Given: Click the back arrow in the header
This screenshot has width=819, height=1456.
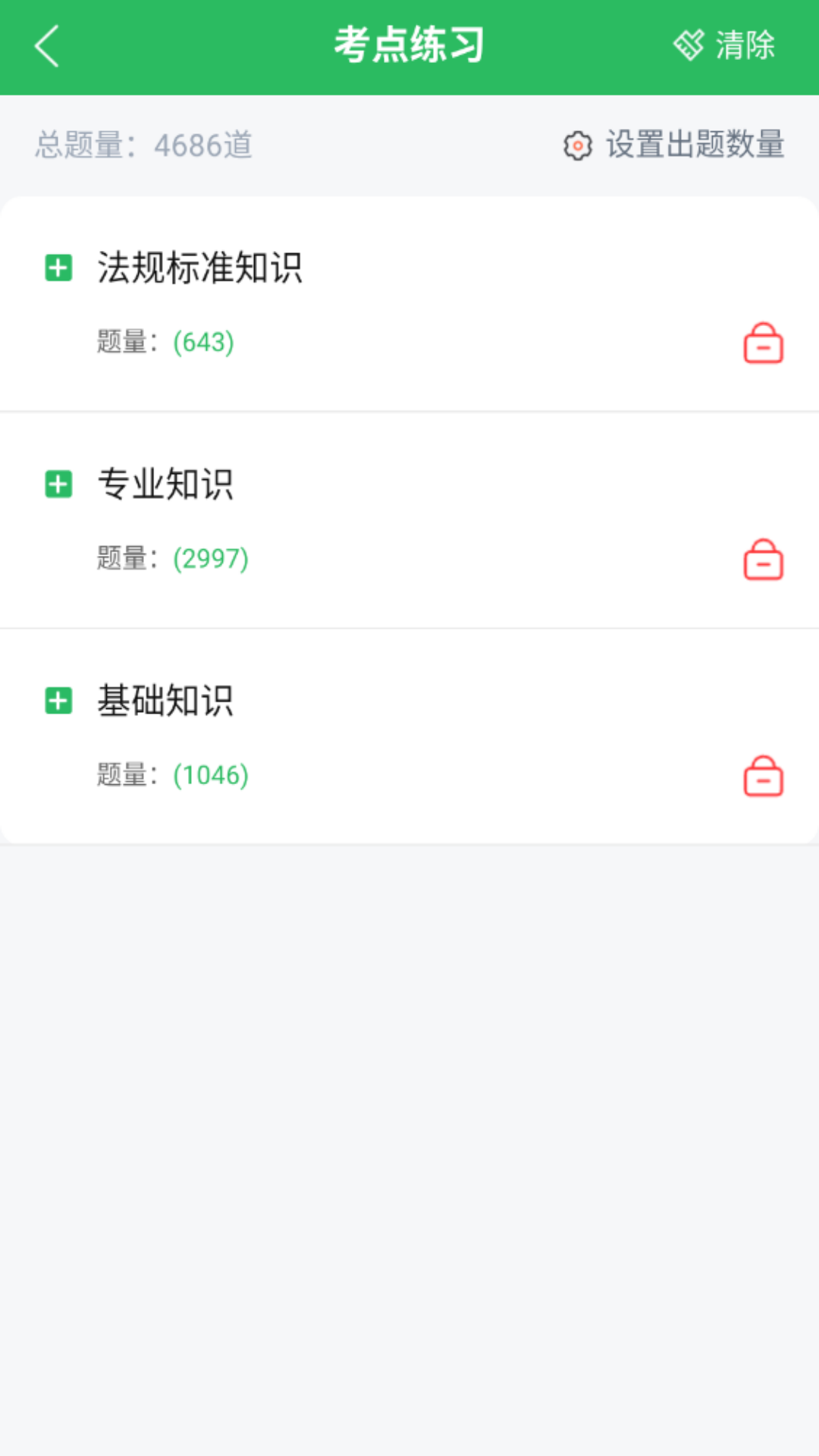Looking at the screenshot, I should (47, 45).
